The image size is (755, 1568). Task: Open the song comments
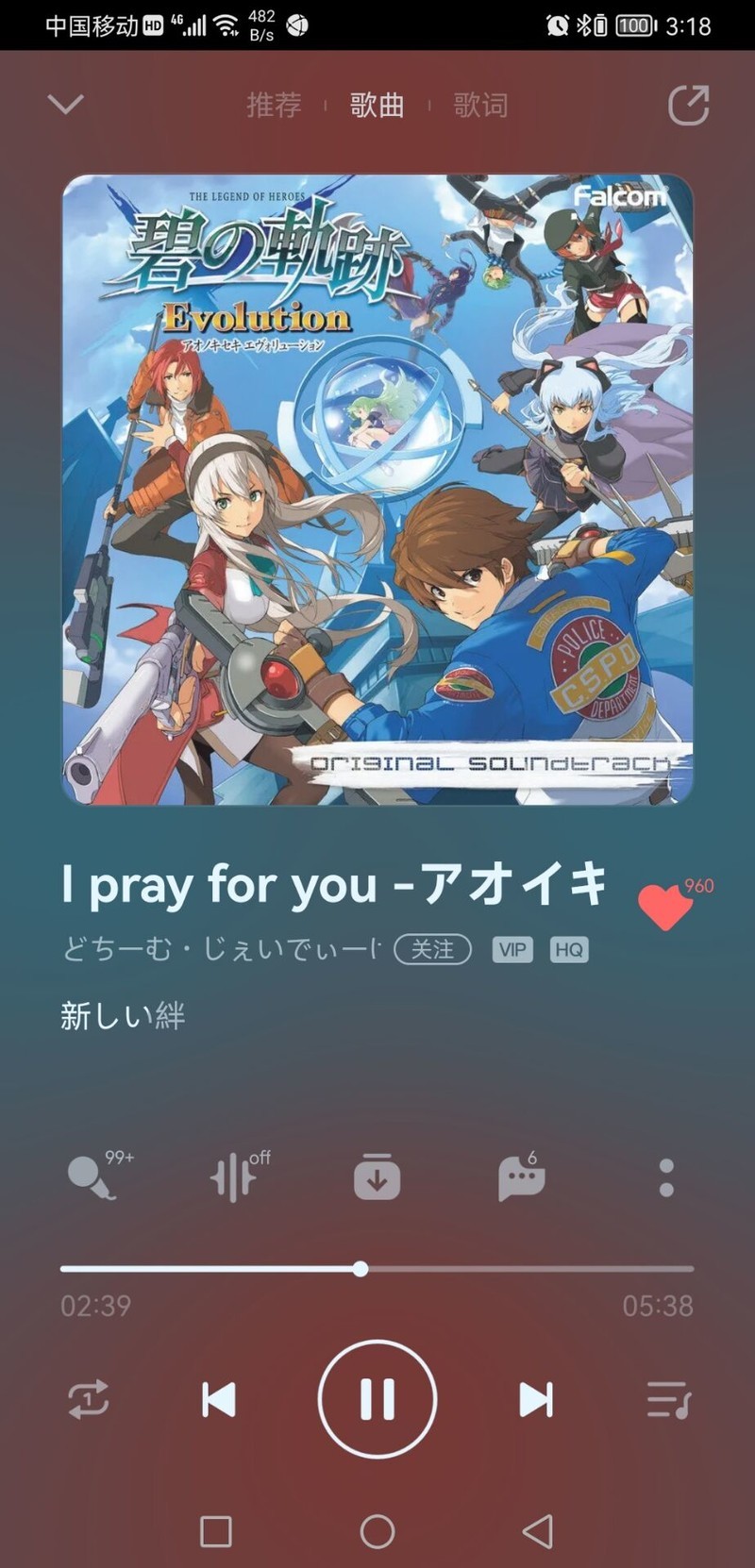(x=521, y=1176)
